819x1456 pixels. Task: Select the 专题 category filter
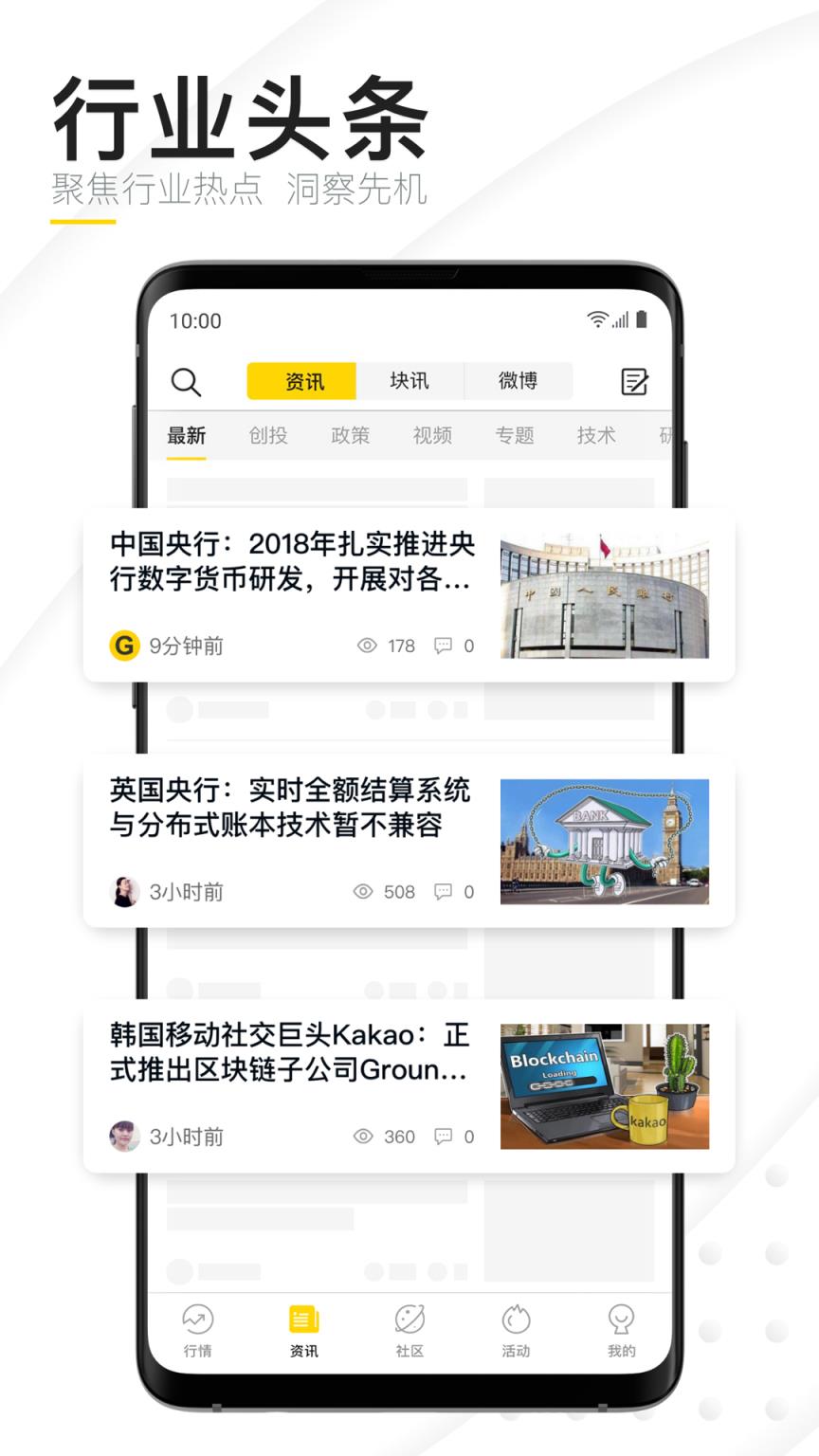click(515, 435)
